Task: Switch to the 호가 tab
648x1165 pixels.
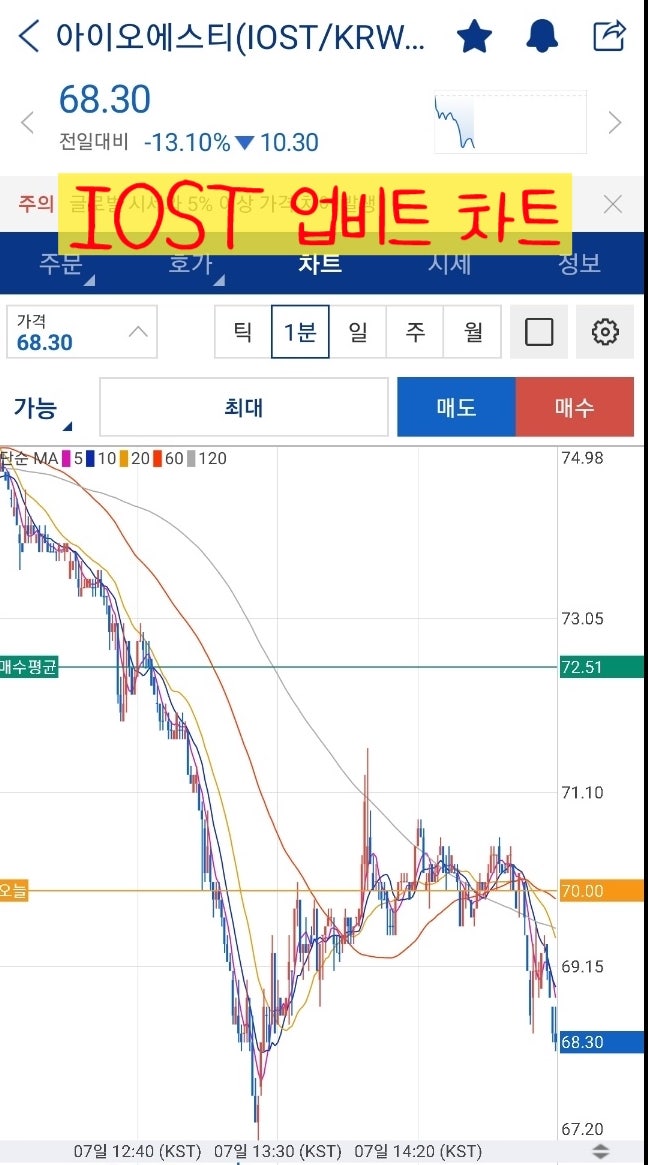Action: (x=190, y=264)
